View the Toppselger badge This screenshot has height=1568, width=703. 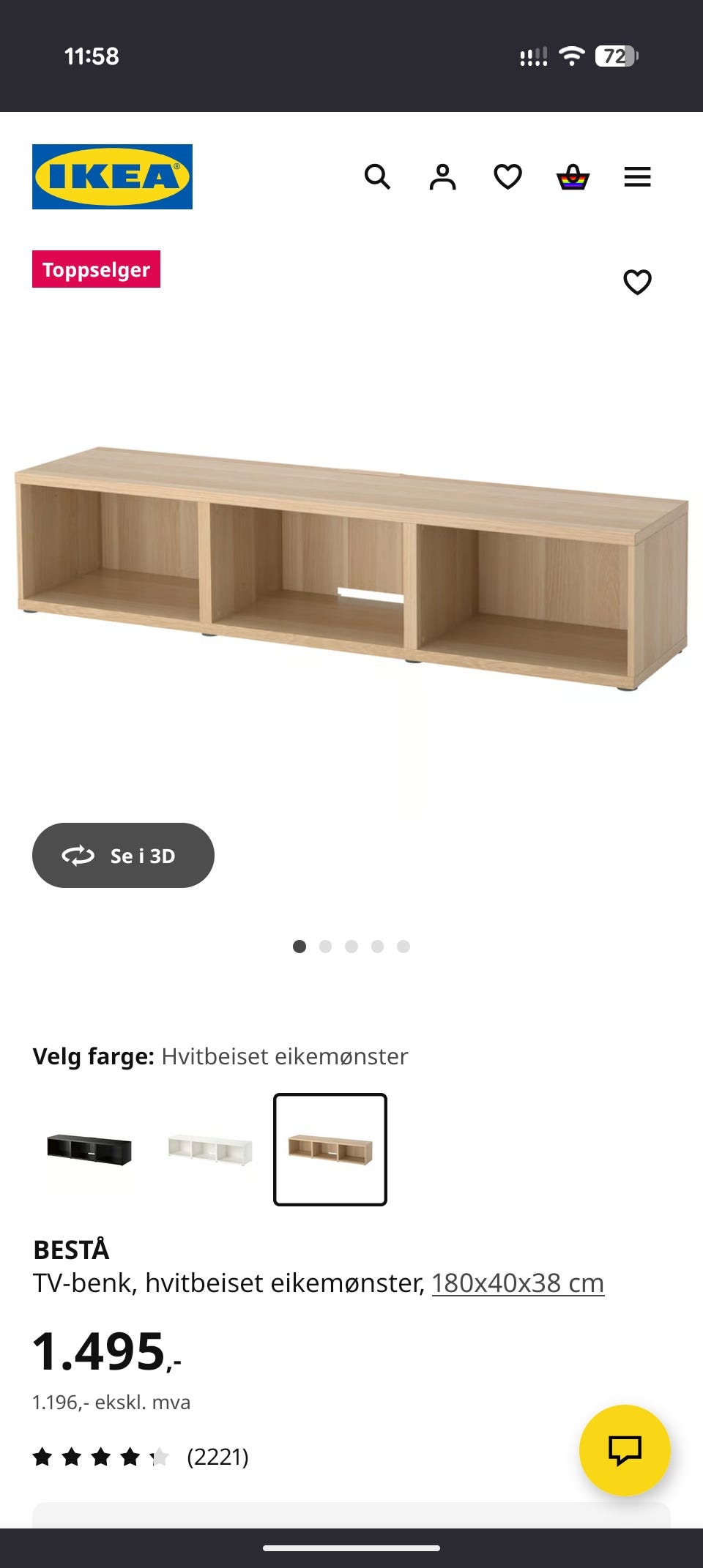96,269
